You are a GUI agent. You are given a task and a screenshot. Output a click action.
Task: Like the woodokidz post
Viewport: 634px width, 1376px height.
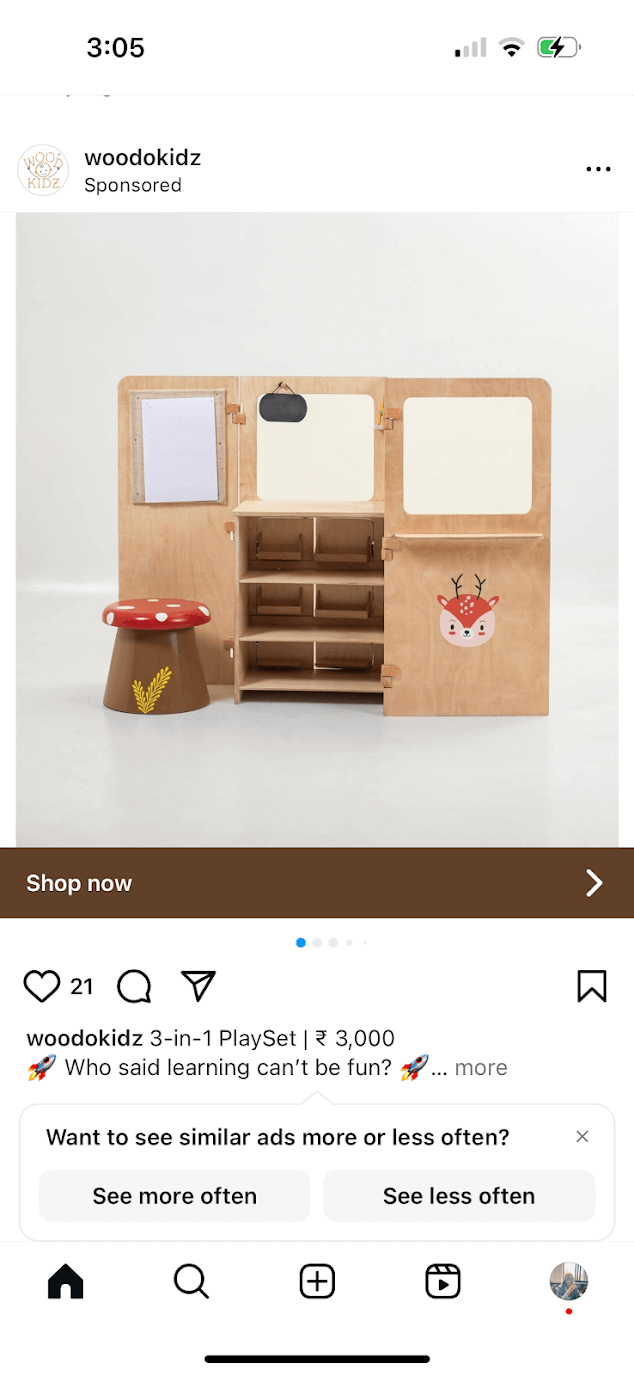pos(42,987)
